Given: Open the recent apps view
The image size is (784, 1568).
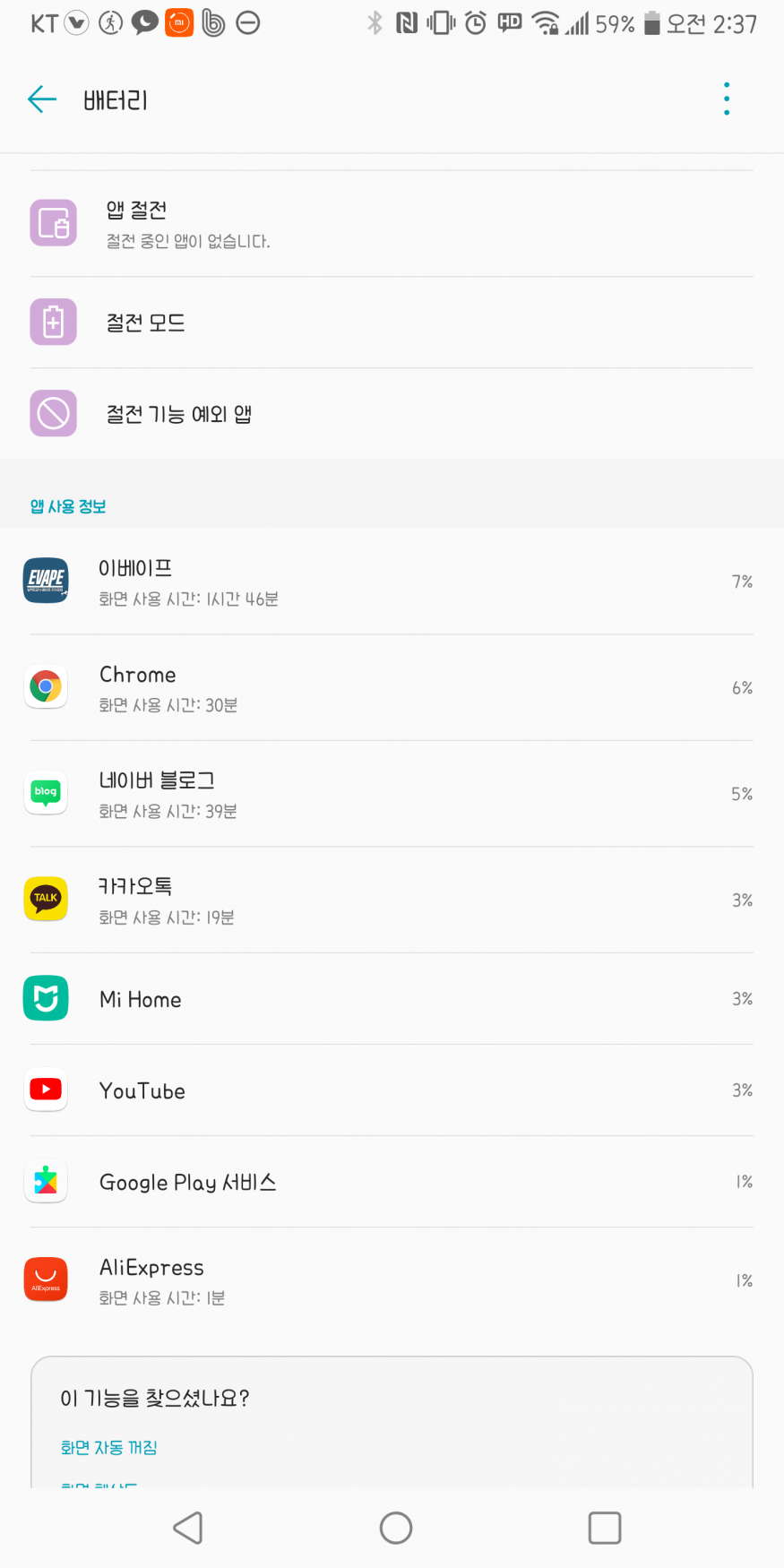Looking at the screenshot, I should (x=604, y=1528).
